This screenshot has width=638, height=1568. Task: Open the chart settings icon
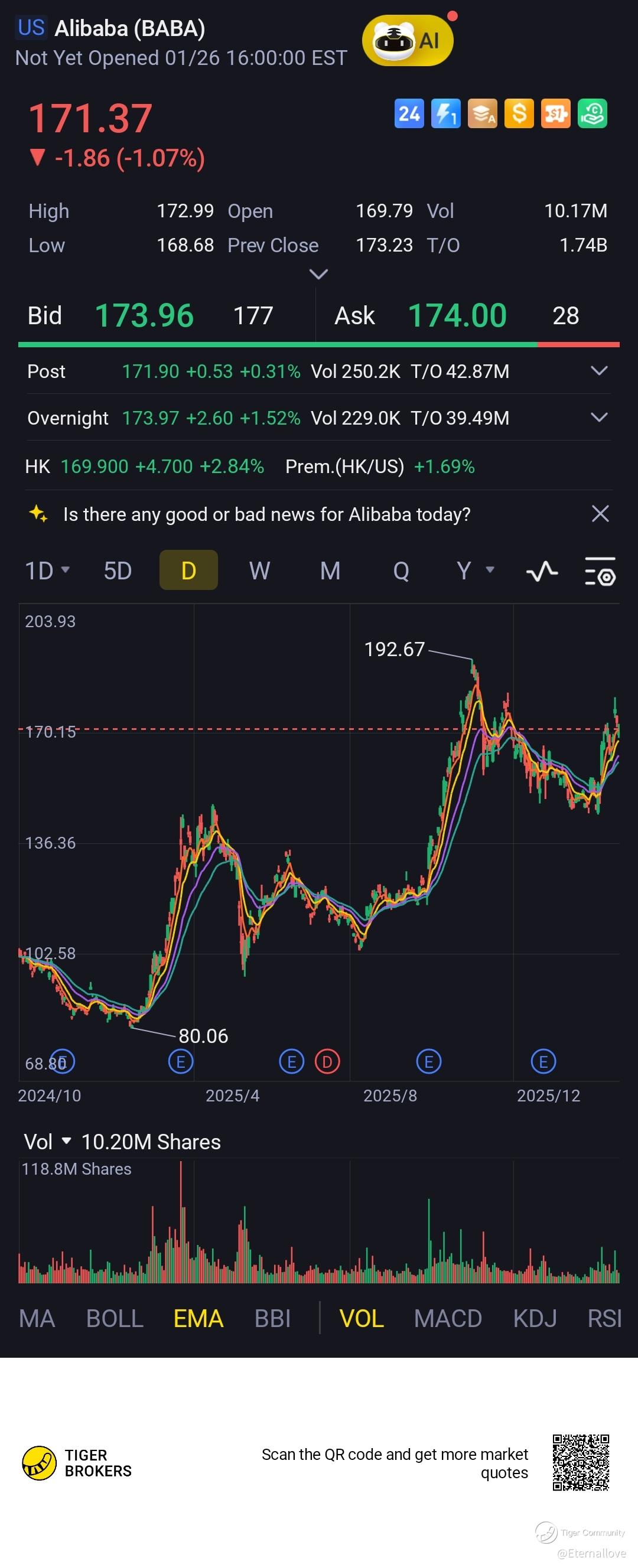[x=600, y=571]
